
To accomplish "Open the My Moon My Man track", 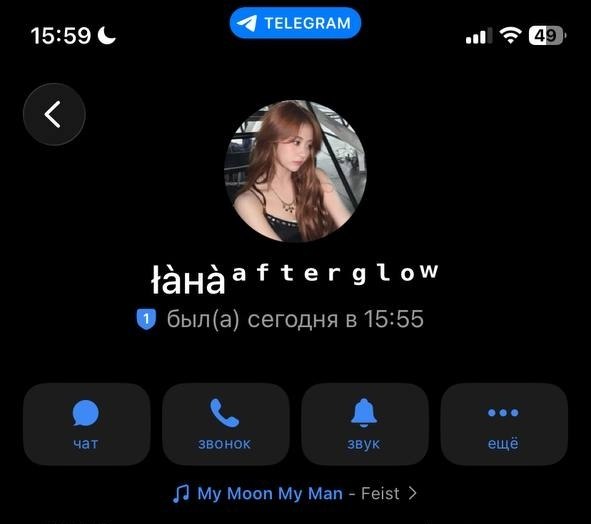I will pyautogui.click(x=295, y=493).
